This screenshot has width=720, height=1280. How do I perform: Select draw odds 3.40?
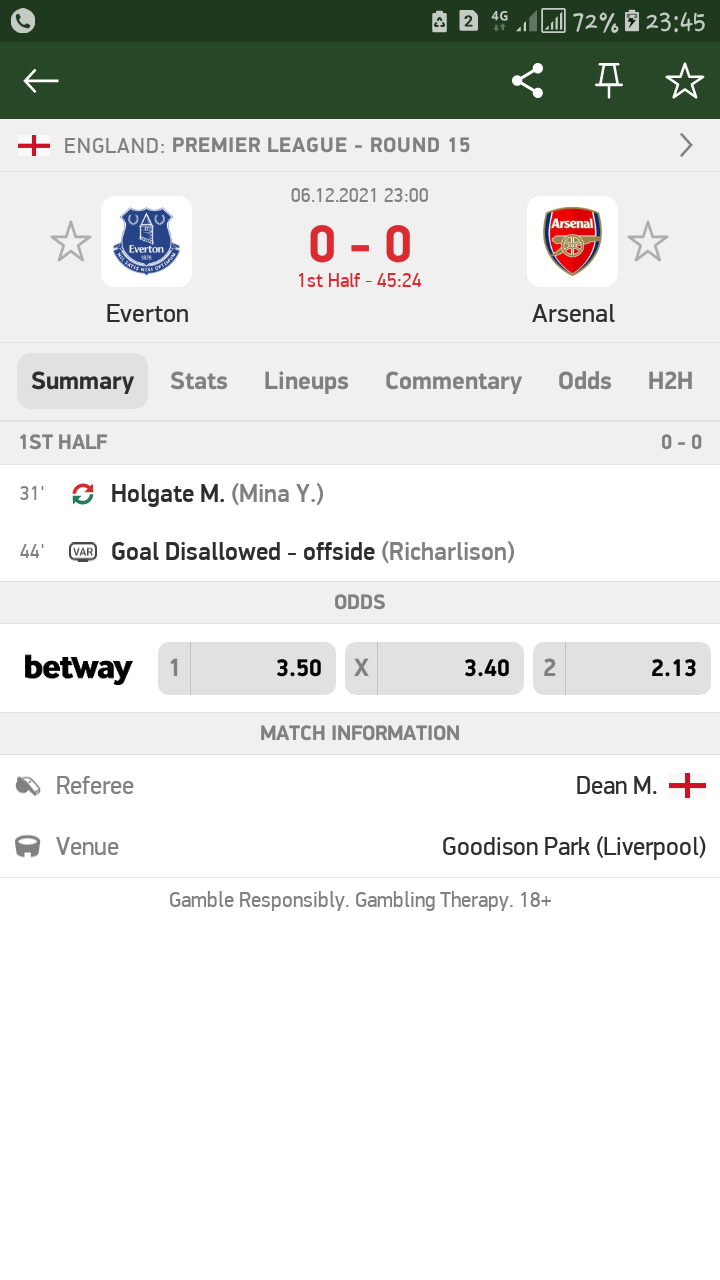(x=434, y=668)
